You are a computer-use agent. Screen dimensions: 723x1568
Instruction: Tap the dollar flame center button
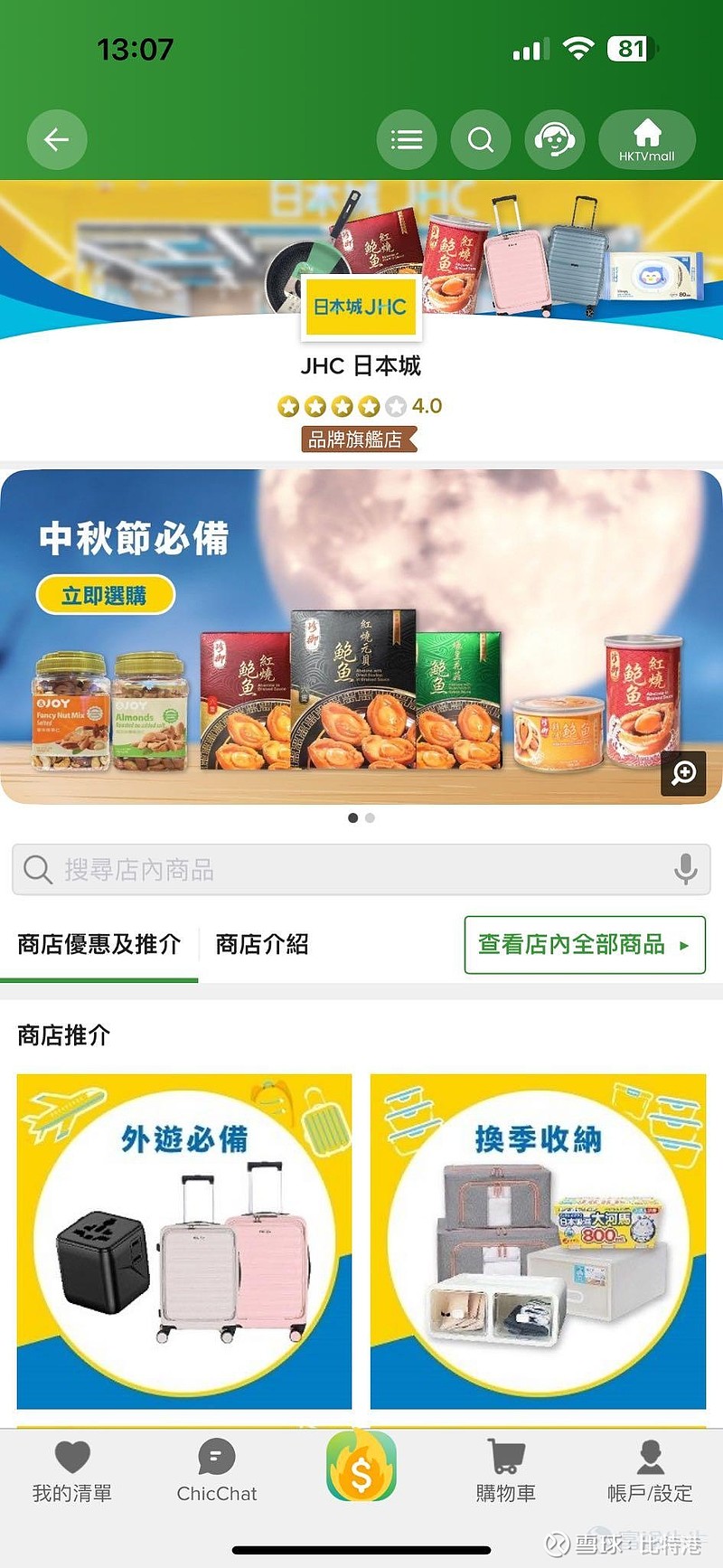[361, 1467]
